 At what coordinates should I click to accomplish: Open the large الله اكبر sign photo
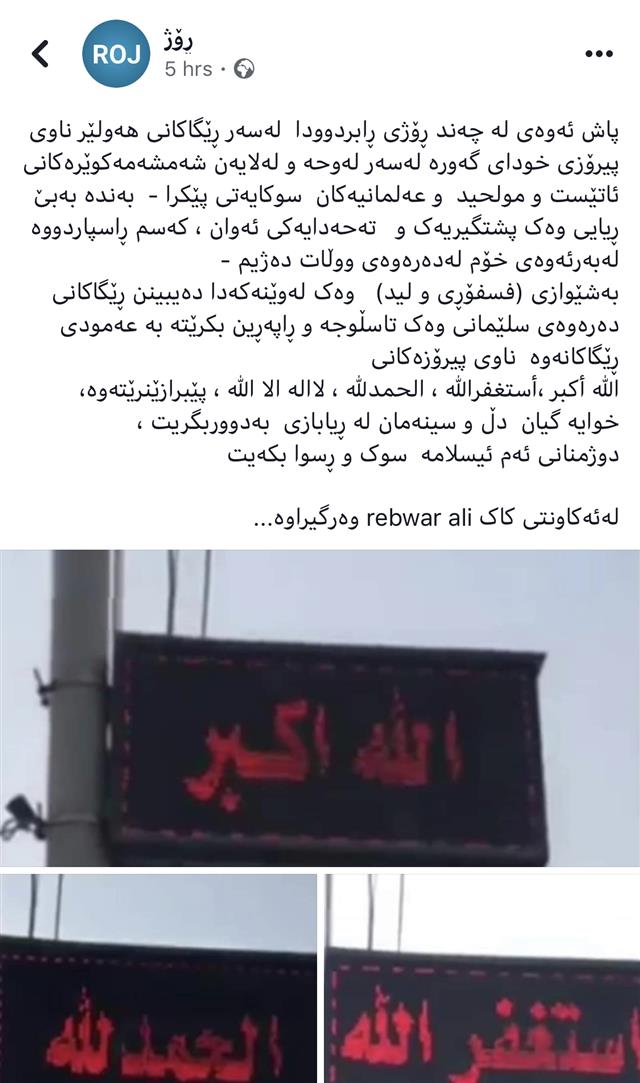320,708
